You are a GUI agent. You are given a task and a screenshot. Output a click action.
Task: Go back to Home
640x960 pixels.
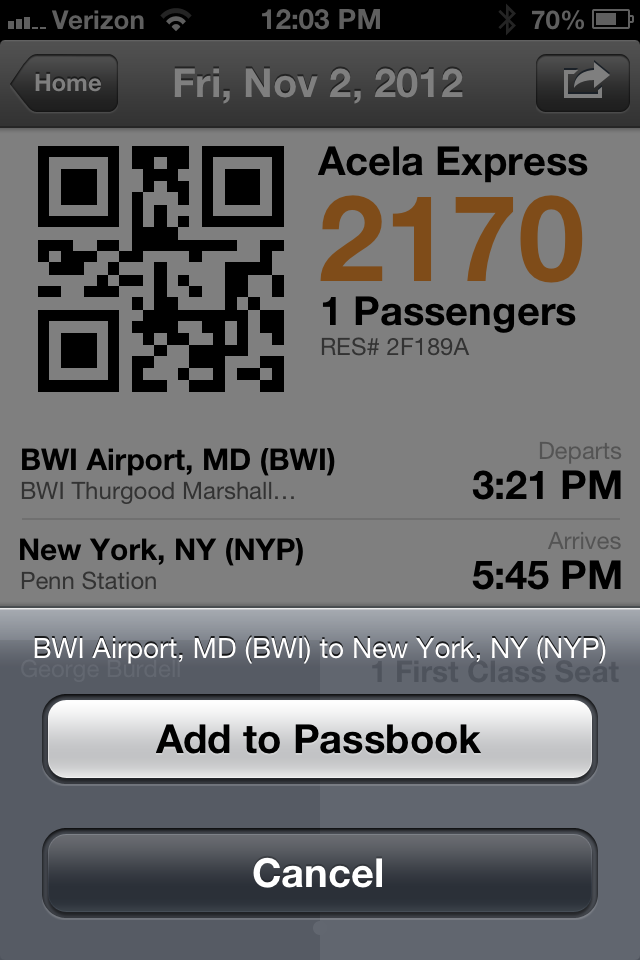coord(65,83)
